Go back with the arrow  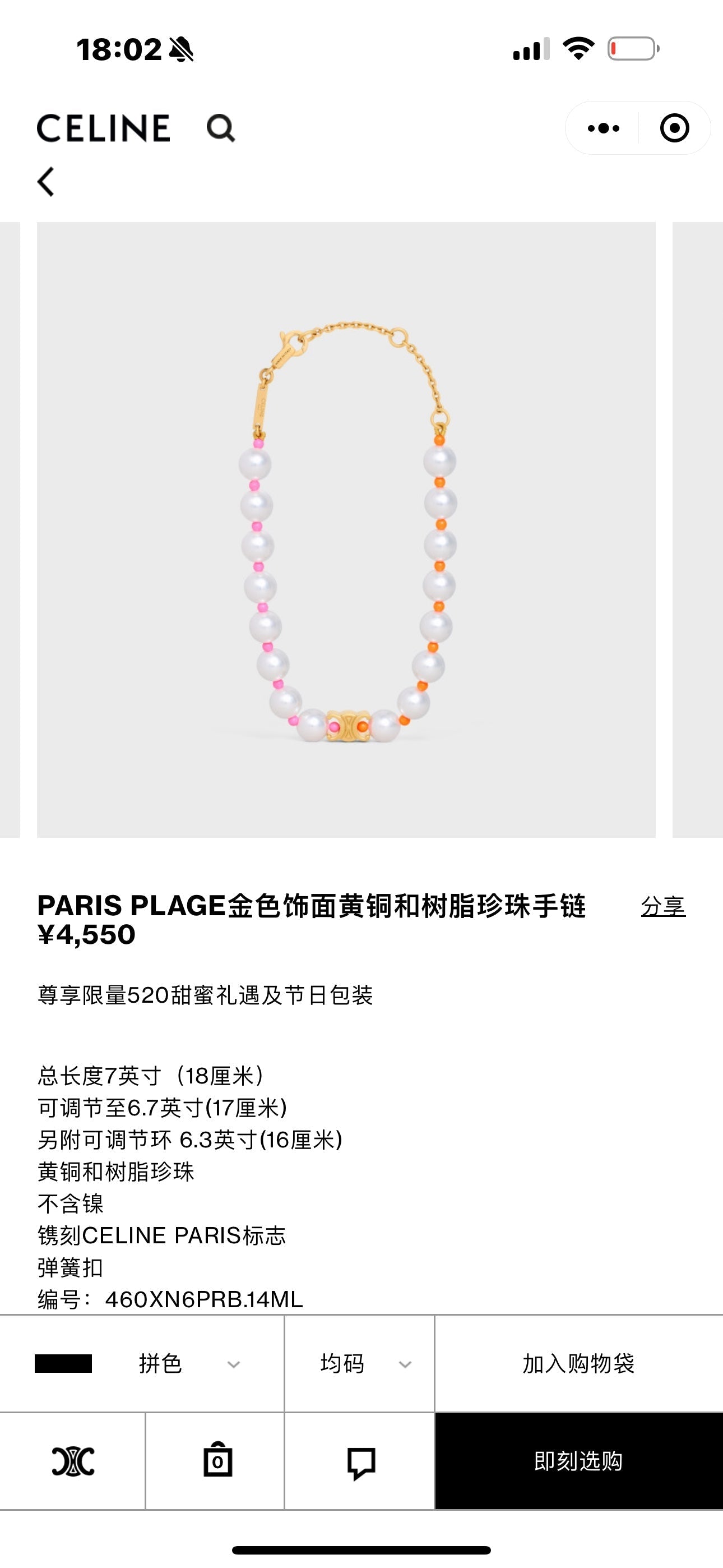[47, 181]
